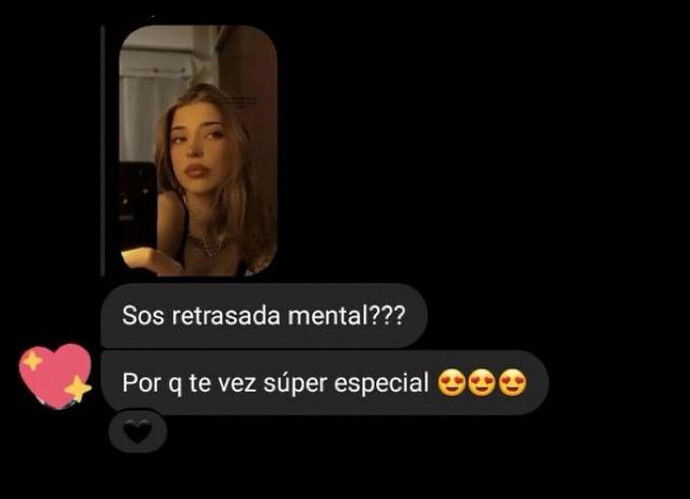
Task: Tap the heart reaction under the message
Action: pos(136,433)
